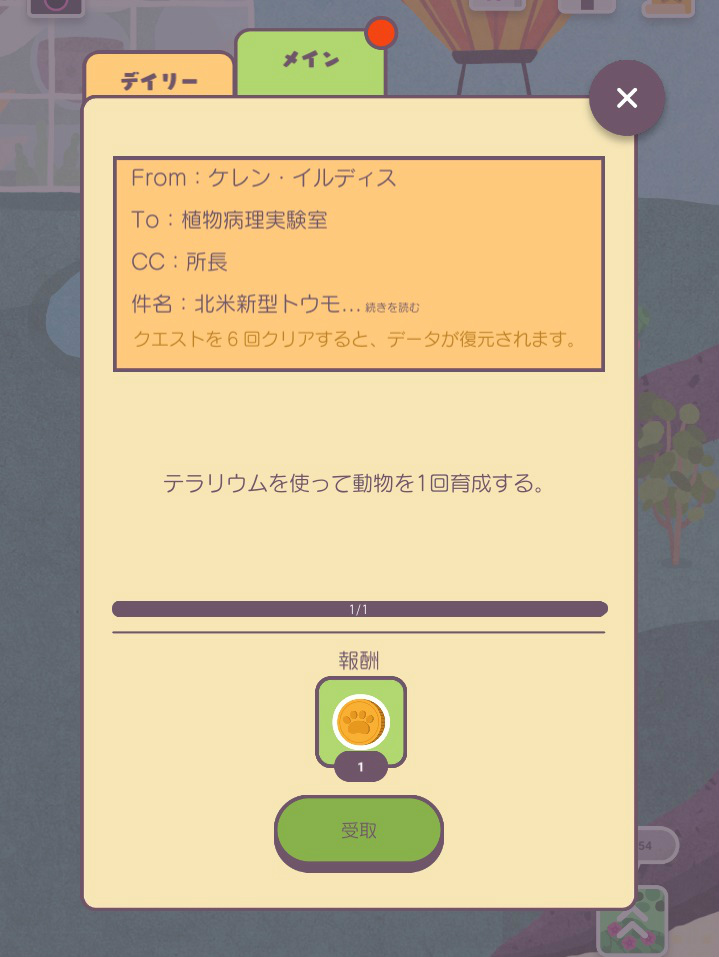The height and width of the screenshot is (957, 719).
Task: Close the quest dialog
Action: click(x=627, y=98)
